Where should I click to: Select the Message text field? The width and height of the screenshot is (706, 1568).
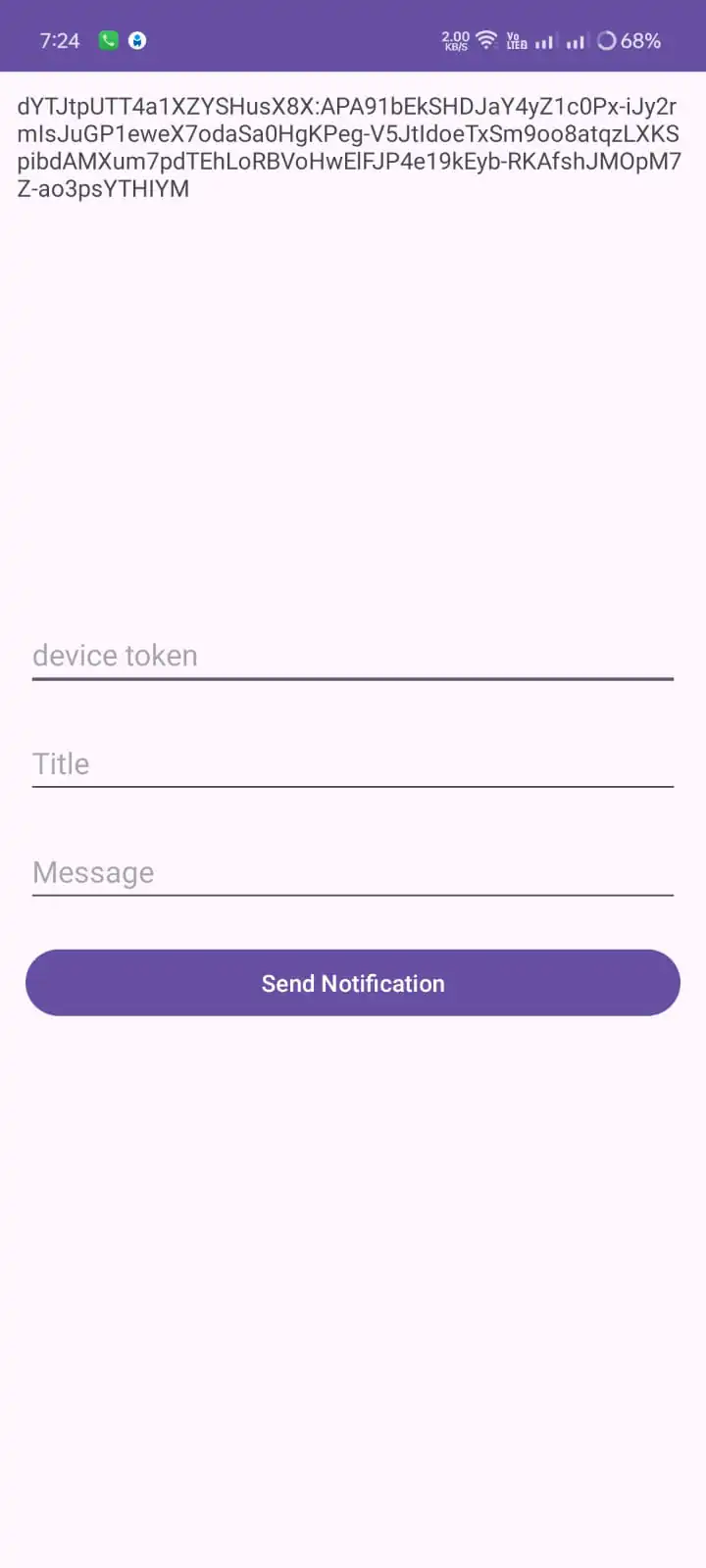353,872
